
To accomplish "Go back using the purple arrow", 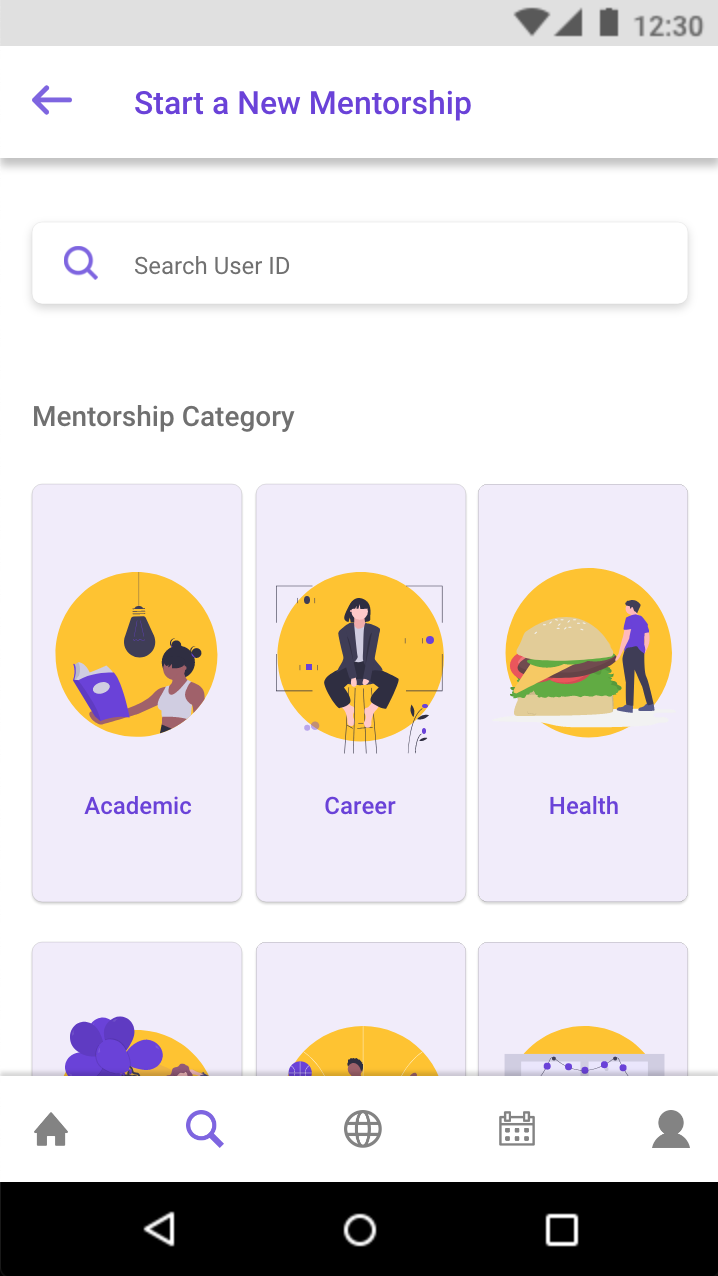I will 52,100.
